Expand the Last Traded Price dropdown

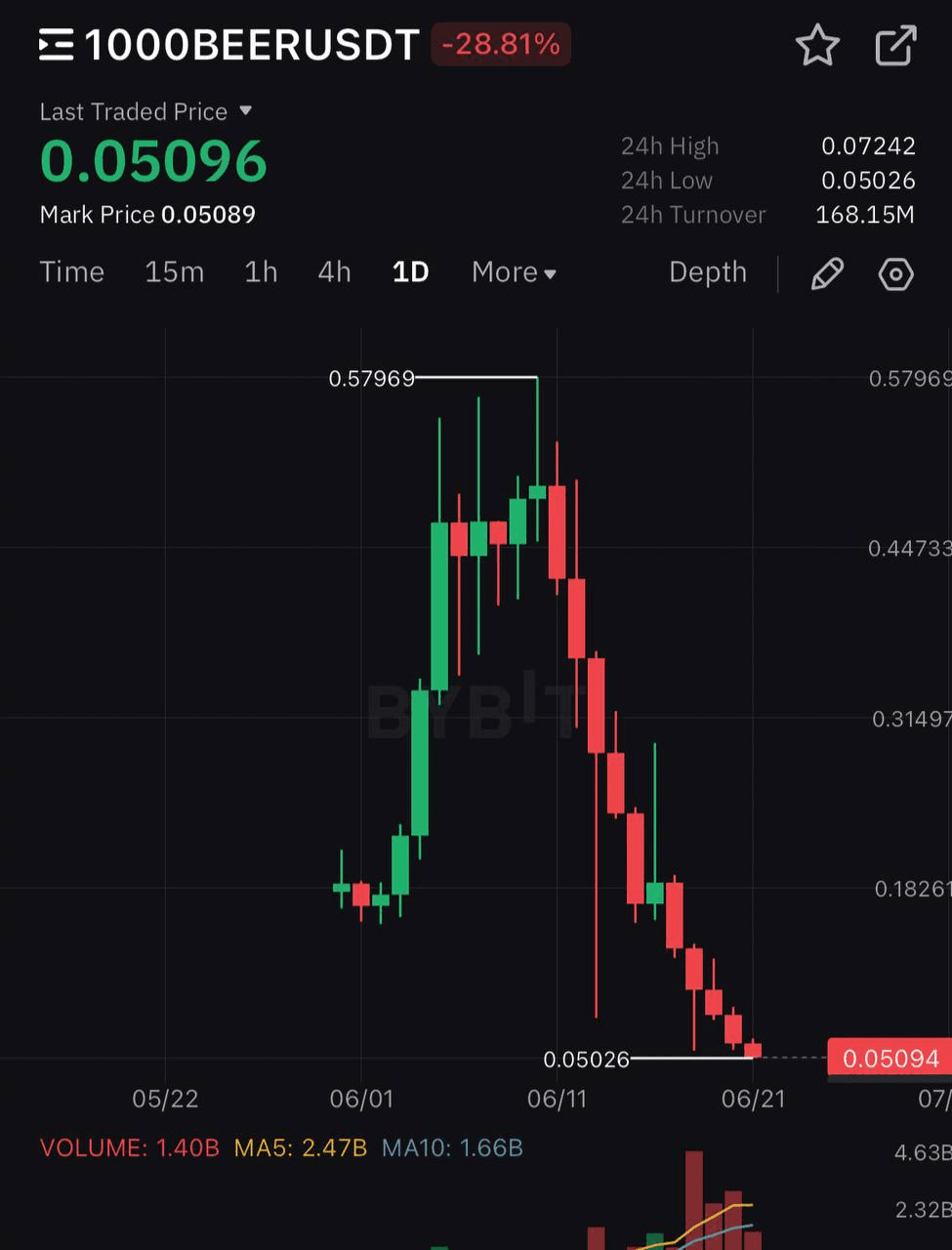(x=246, y=111)
